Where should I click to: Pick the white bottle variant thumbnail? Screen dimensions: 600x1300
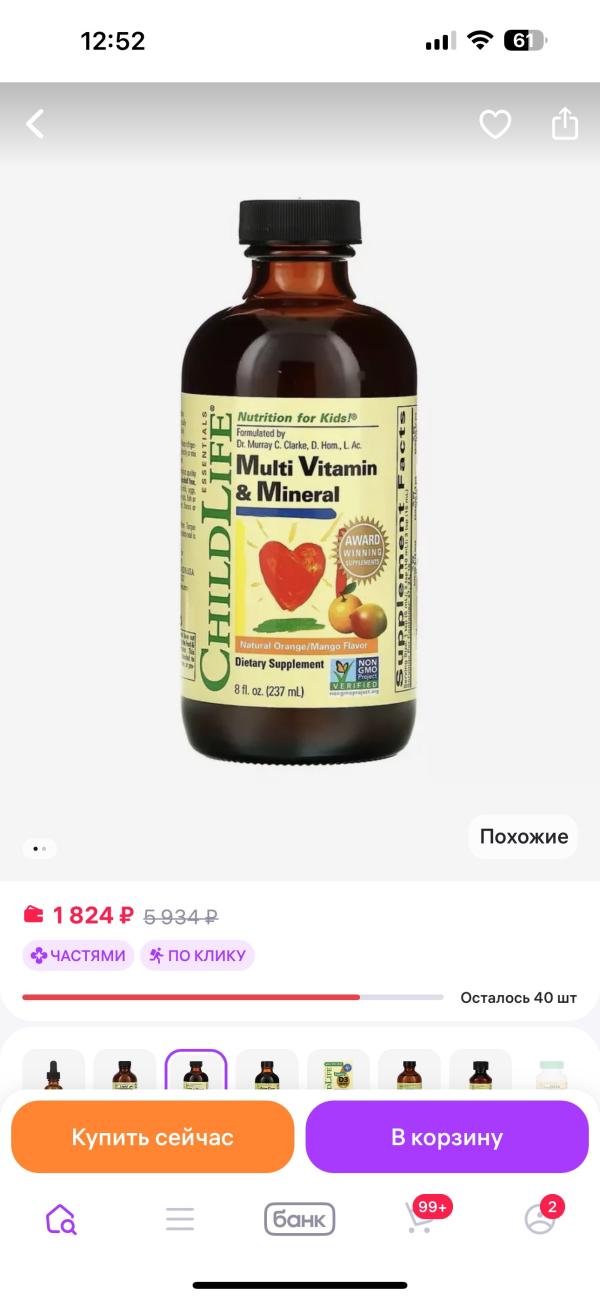click(x=551, y=1076)
